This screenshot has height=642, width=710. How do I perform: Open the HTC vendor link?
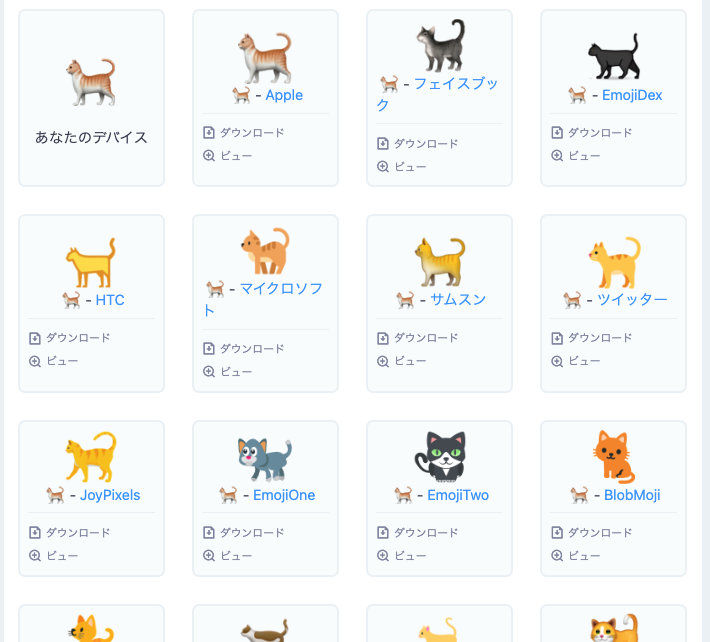(x=110, y=300)
